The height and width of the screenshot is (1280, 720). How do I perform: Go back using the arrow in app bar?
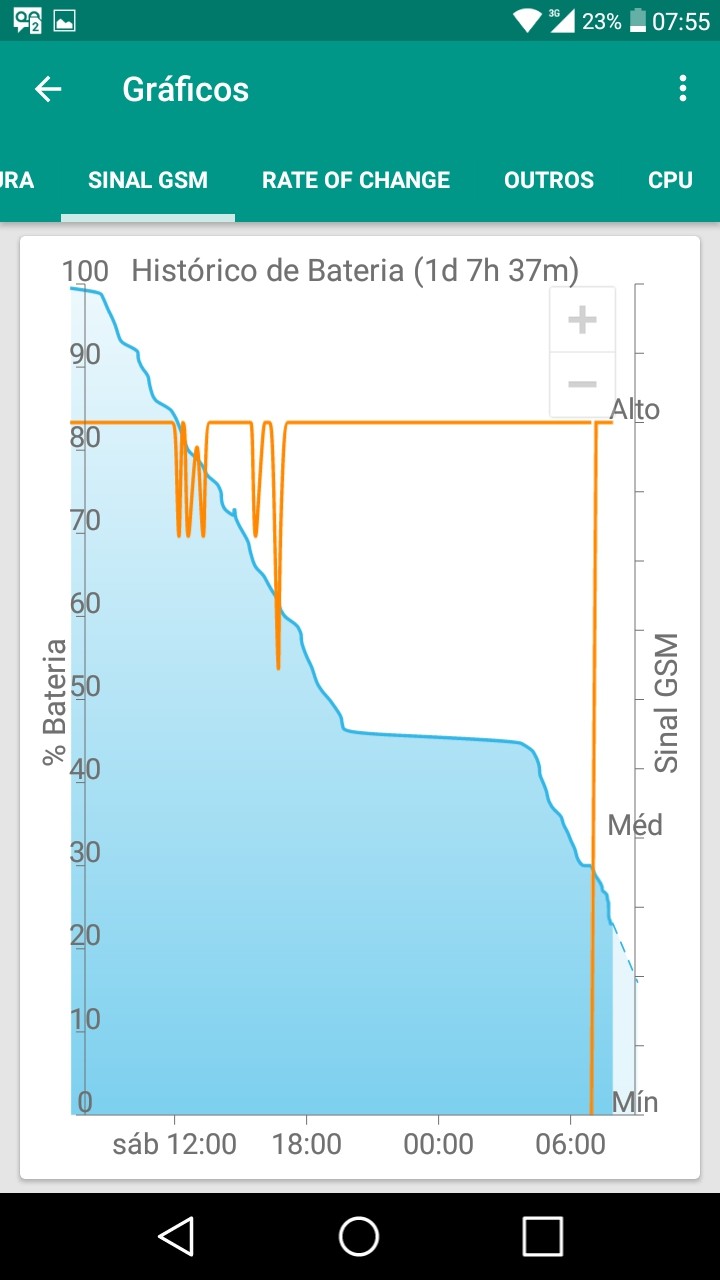[x=48, y=89]
